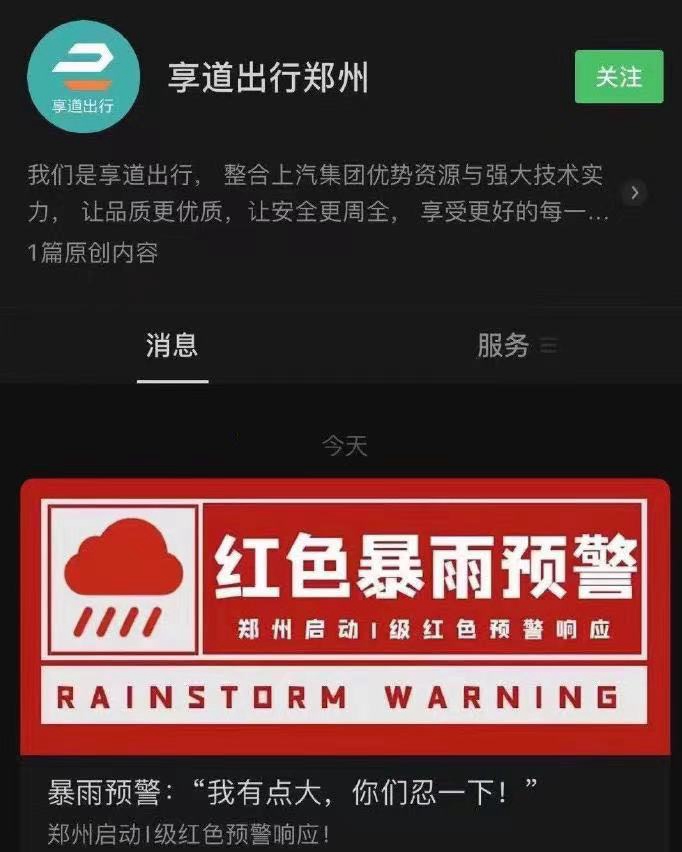Expand the account description chevron

click(x=635, y=193)
